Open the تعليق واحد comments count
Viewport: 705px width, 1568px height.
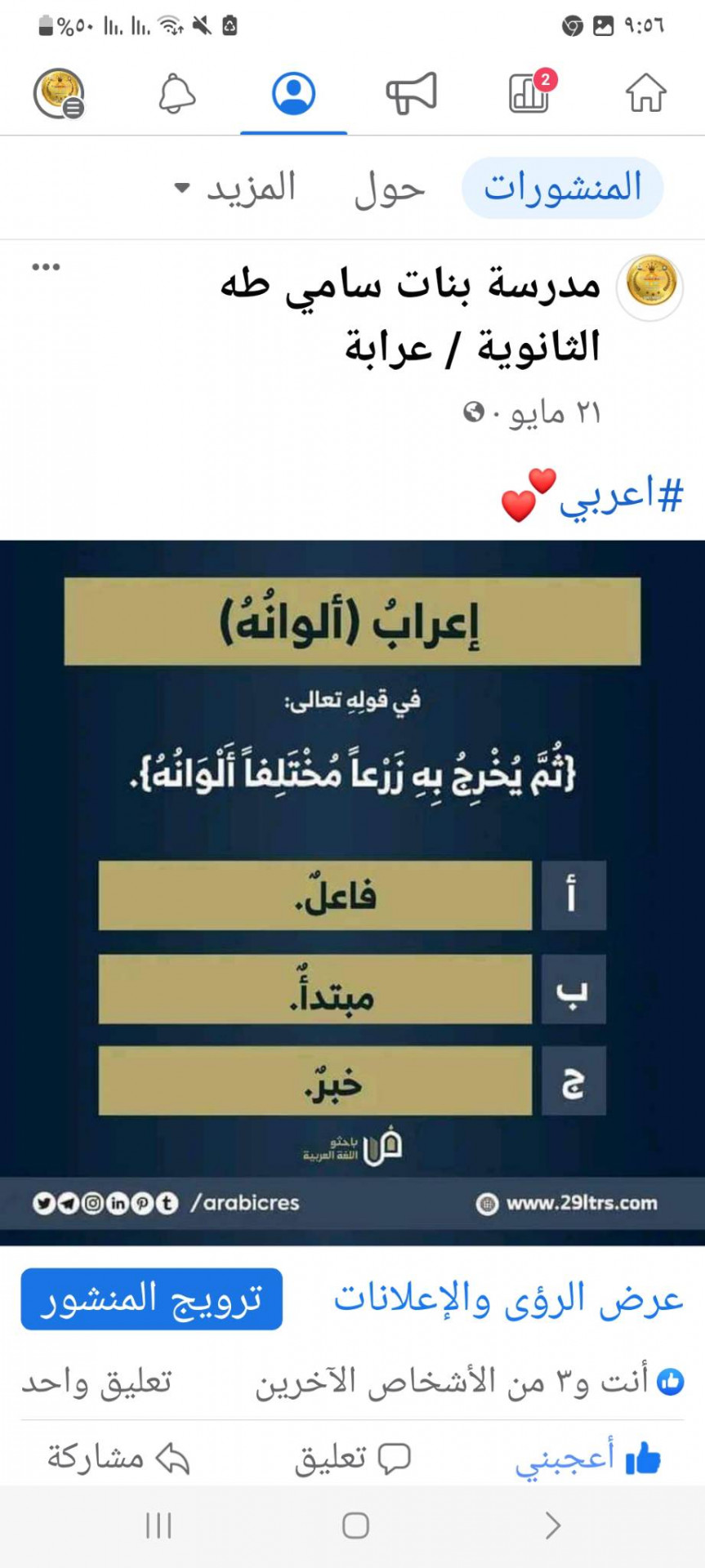tap(96, 1382)
